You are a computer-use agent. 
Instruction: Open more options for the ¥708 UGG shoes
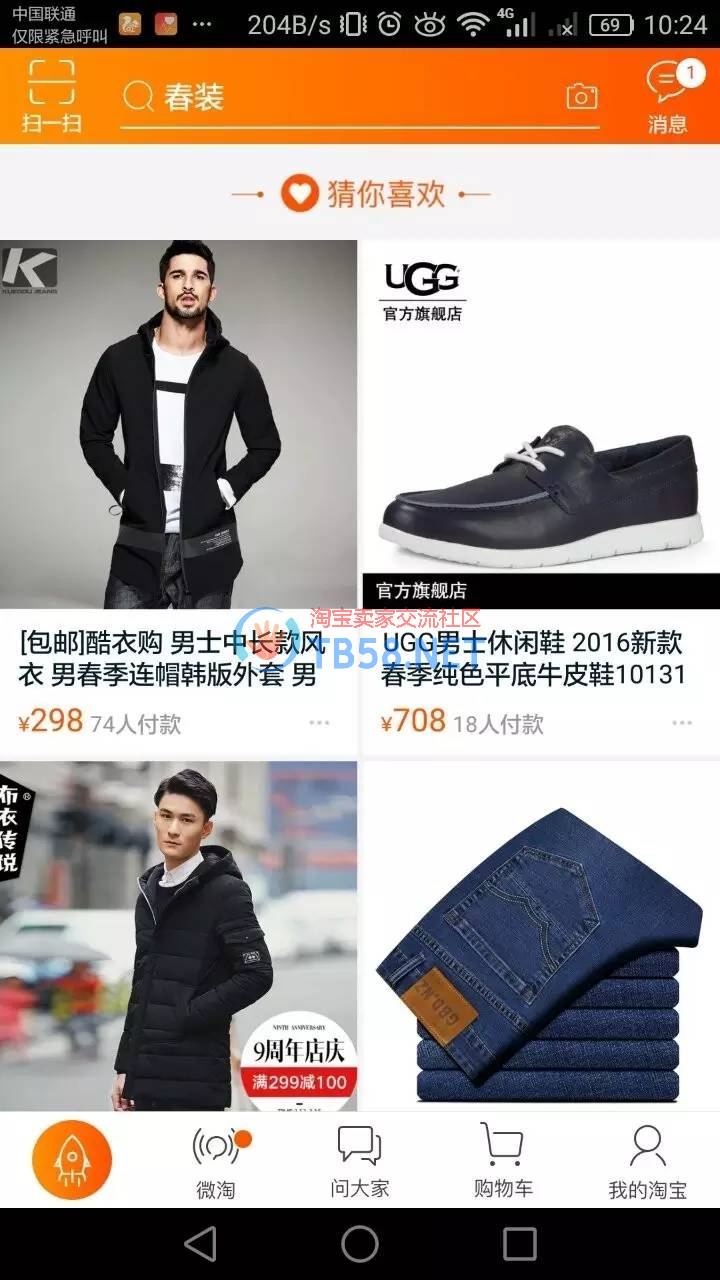[682, 723]
